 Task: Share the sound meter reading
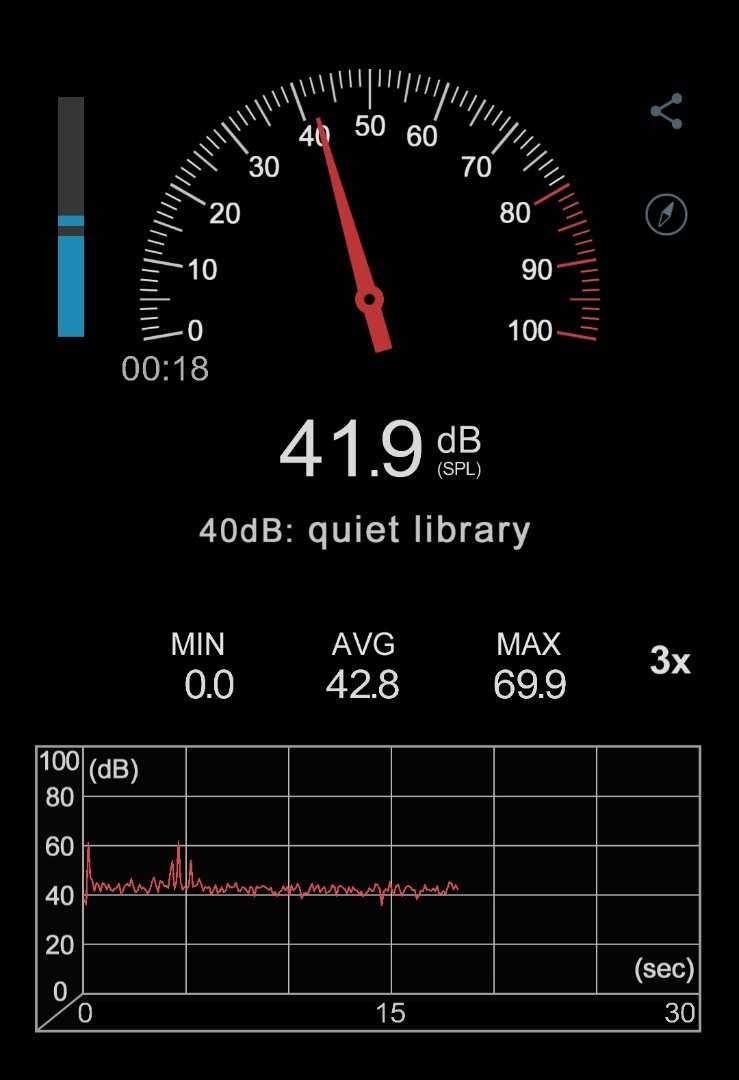[666, 112]
